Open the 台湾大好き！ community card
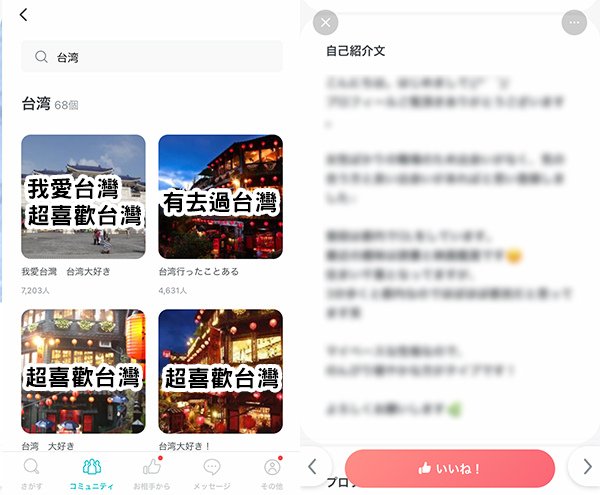This screenshot has width=600, height=495. tap(220, 372)
